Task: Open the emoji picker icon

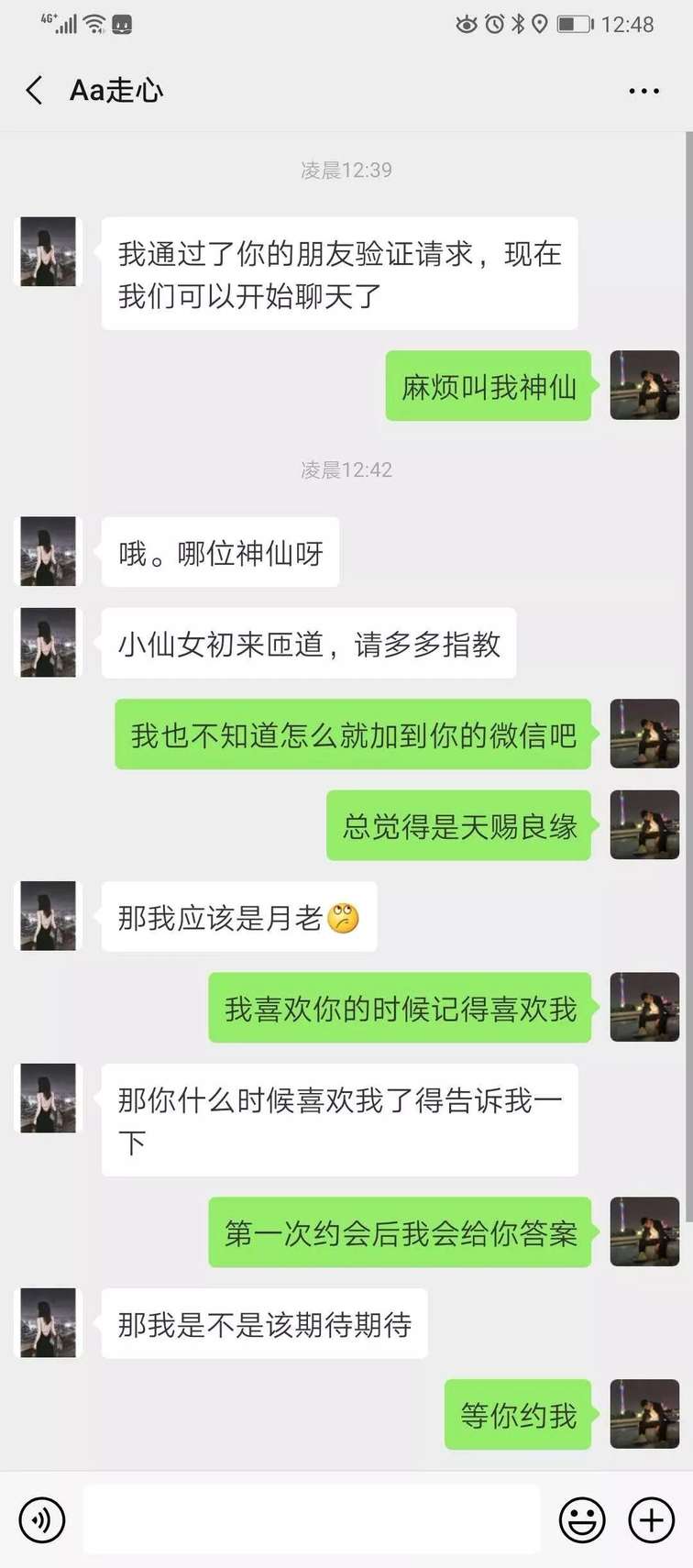Action: click(x=583, y=1519)
